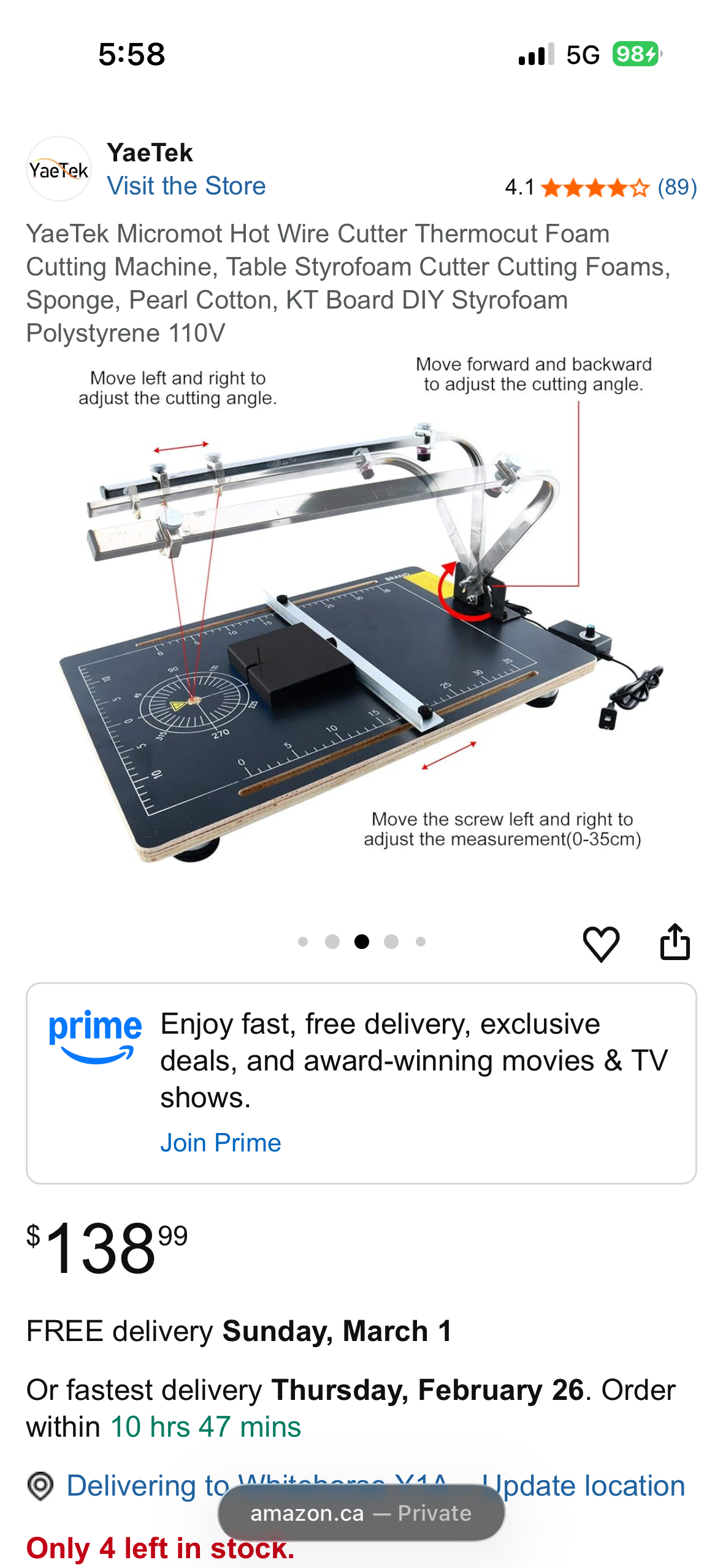Open the amazon.ca address bar

coord(361,1513)
